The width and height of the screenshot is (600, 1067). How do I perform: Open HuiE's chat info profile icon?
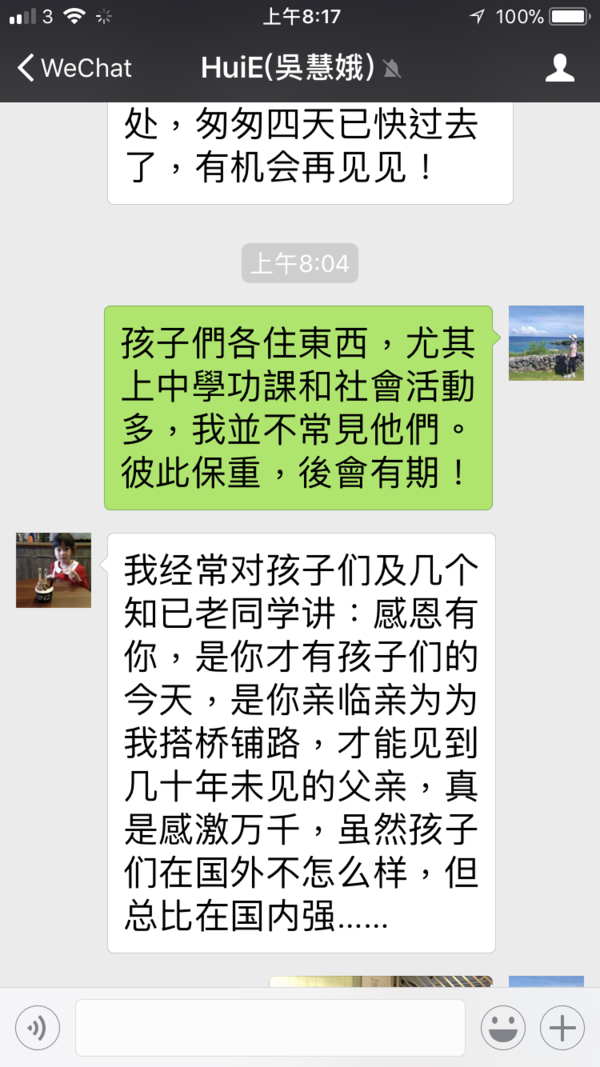(x=559, y=68)
